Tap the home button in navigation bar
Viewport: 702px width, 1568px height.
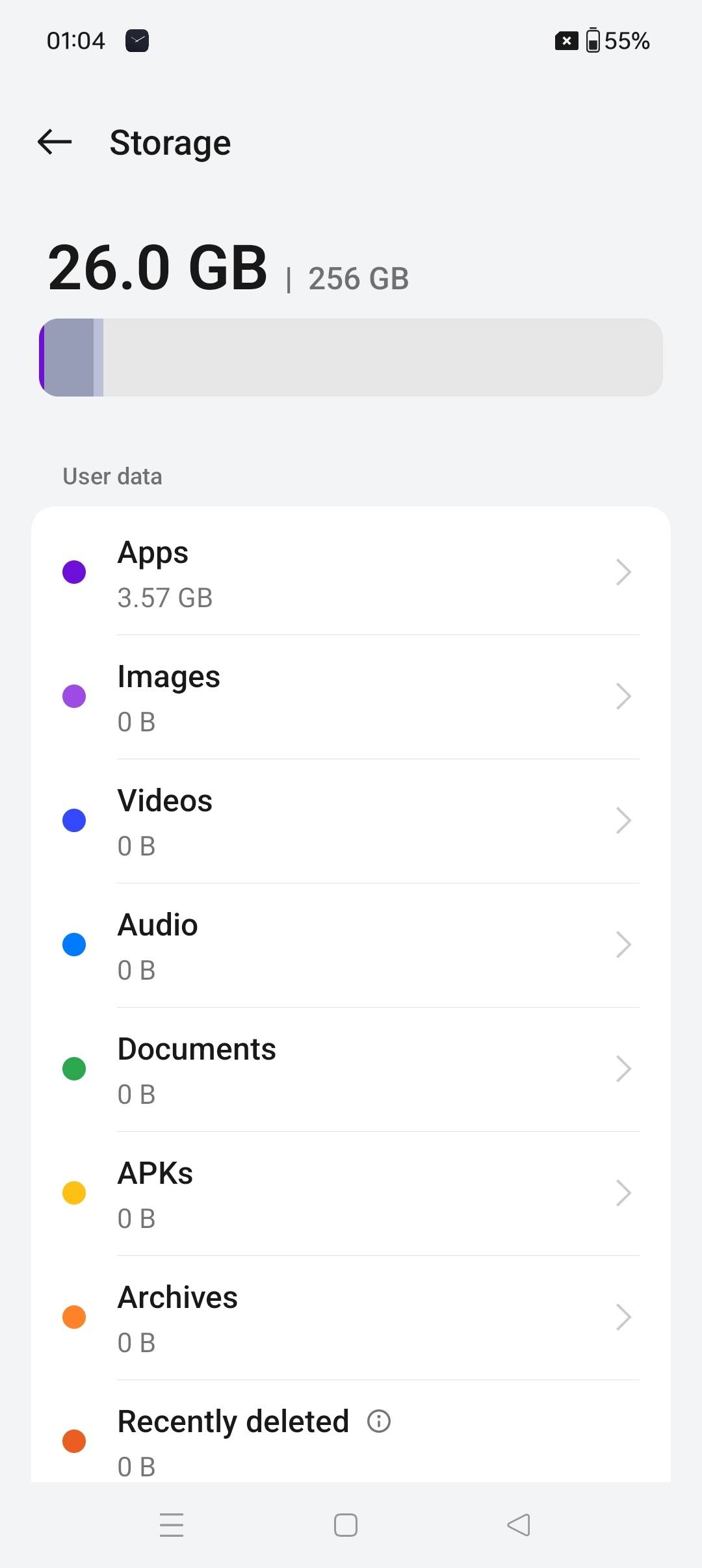pyautogui.click(x=345, y=1524)
